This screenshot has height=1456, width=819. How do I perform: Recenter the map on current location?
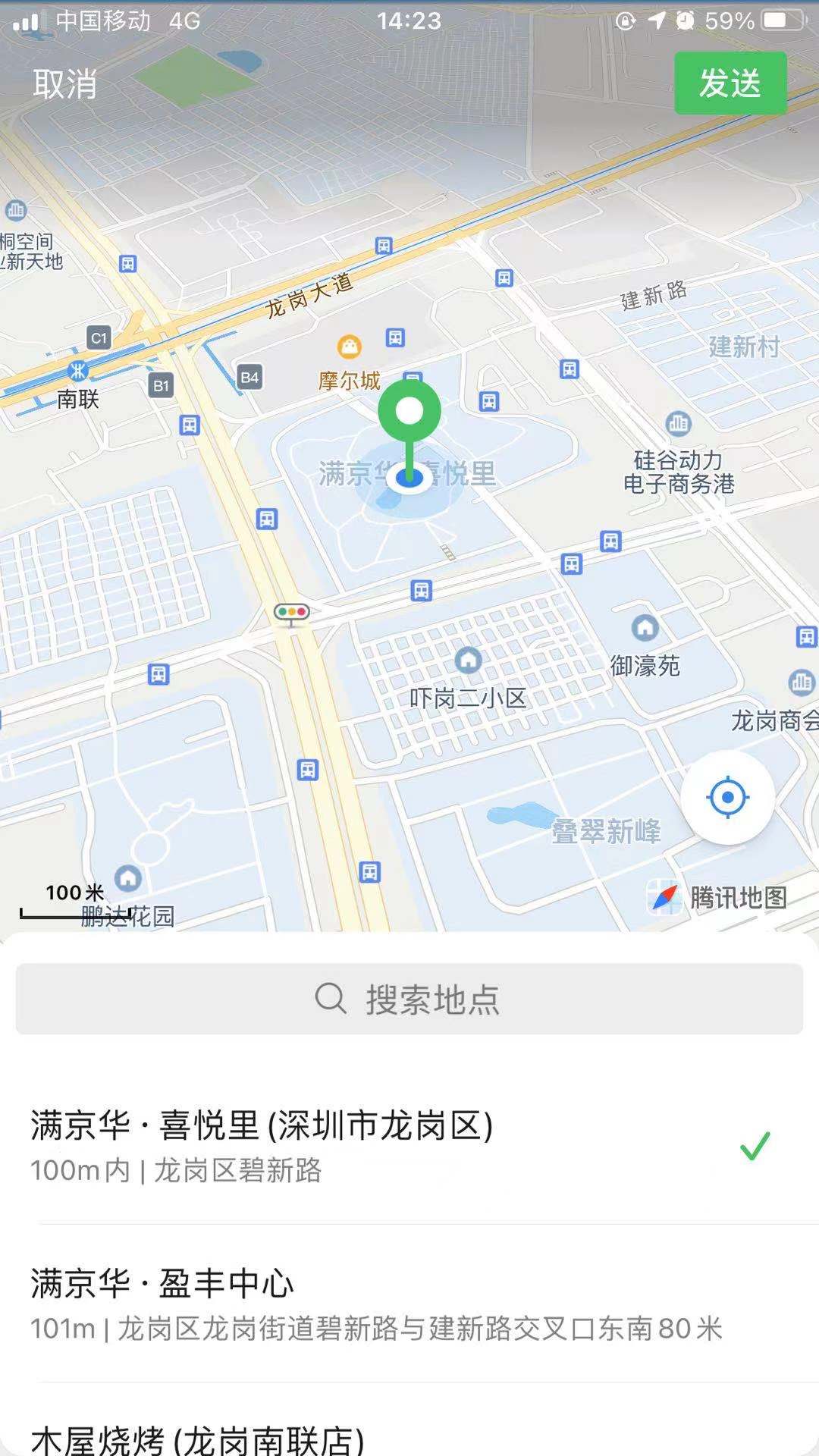click(728, 797)
